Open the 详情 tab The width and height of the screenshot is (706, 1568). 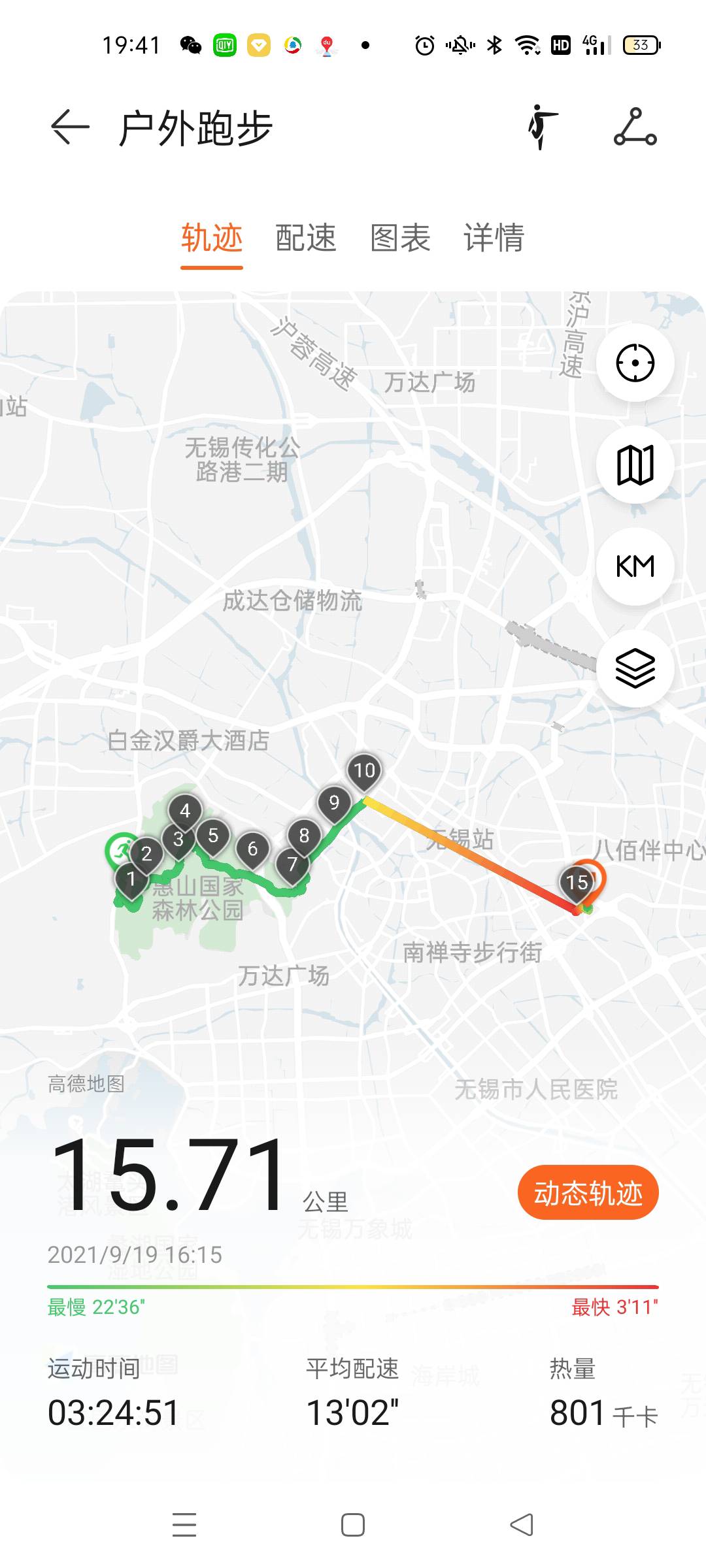pyautogui.click(x=494, y=238)
